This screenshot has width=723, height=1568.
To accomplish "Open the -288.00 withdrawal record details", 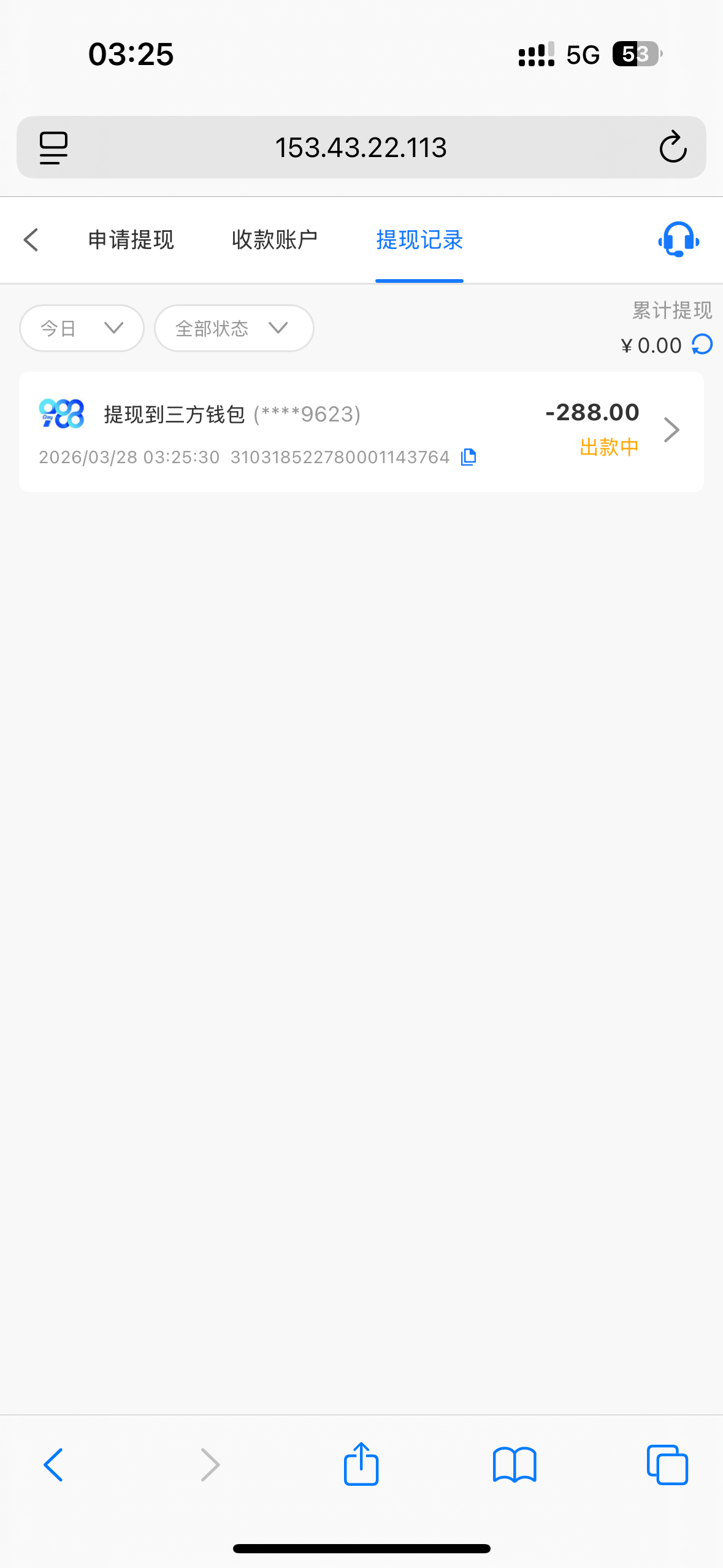I will tap(671, 430).
